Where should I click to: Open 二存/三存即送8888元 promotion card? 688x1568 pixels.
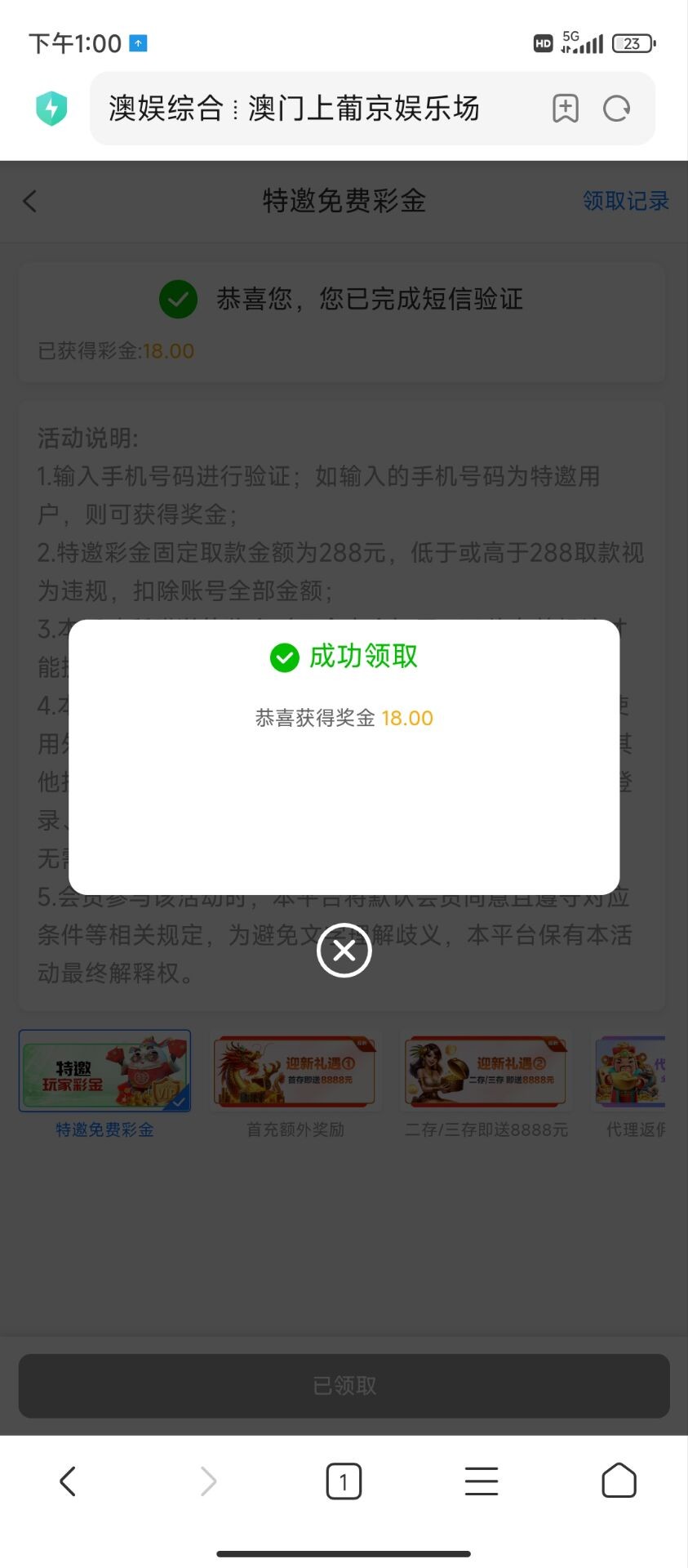click(486, 1071)
